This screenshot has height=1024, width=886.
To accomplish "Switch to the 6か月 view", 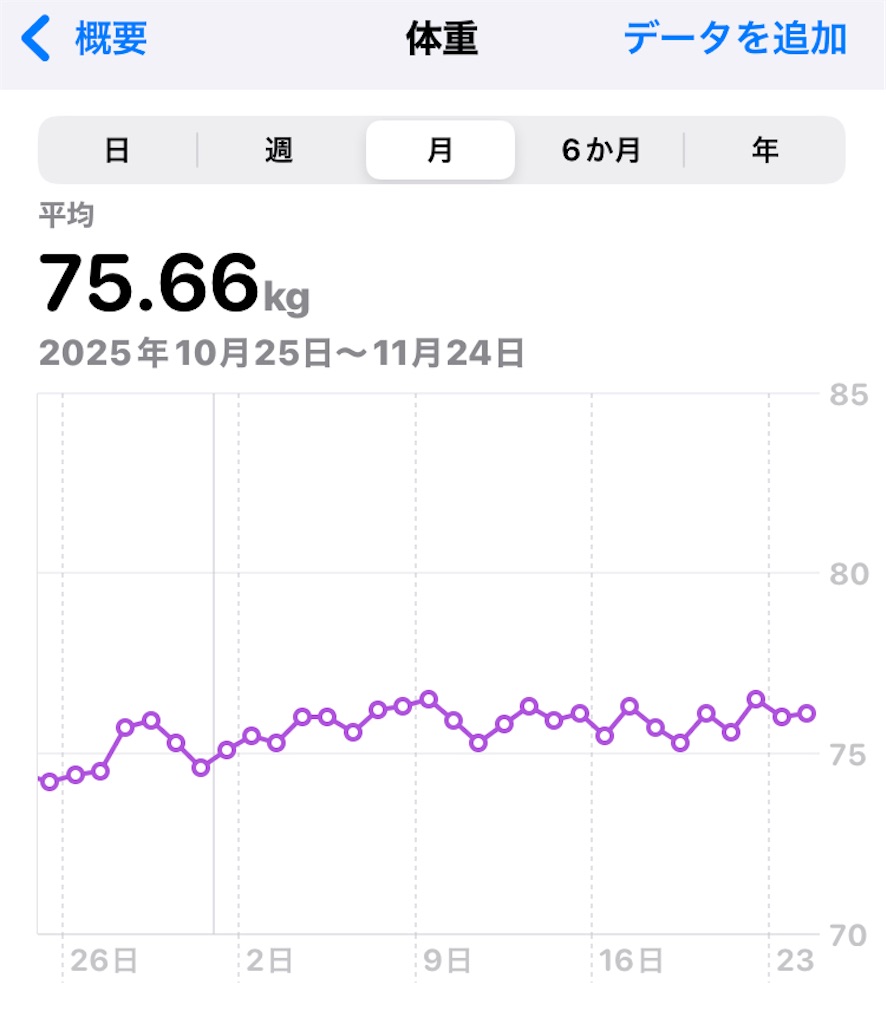I will [x=600, y=151].
